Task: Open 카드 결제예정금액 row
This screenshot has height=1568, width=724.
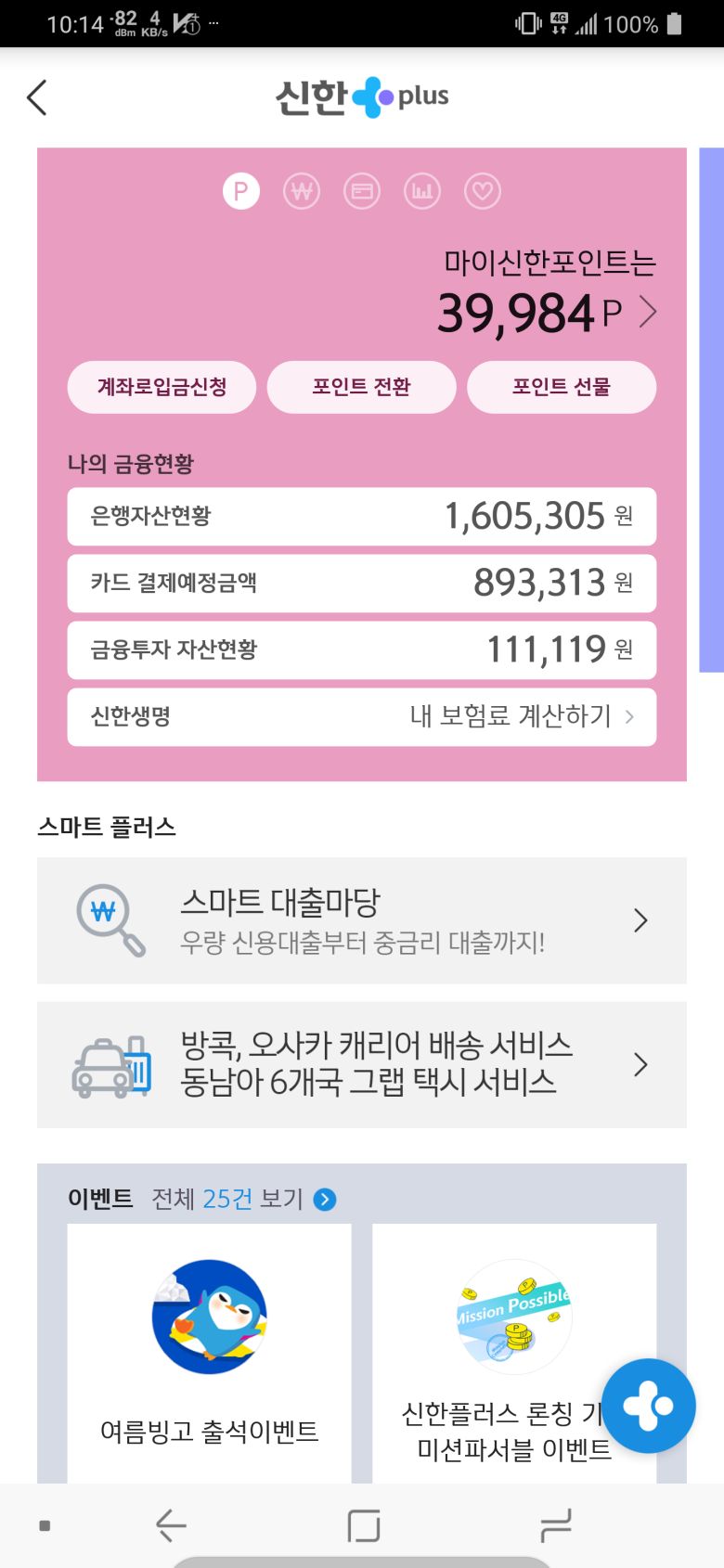Action: point(361,583)
